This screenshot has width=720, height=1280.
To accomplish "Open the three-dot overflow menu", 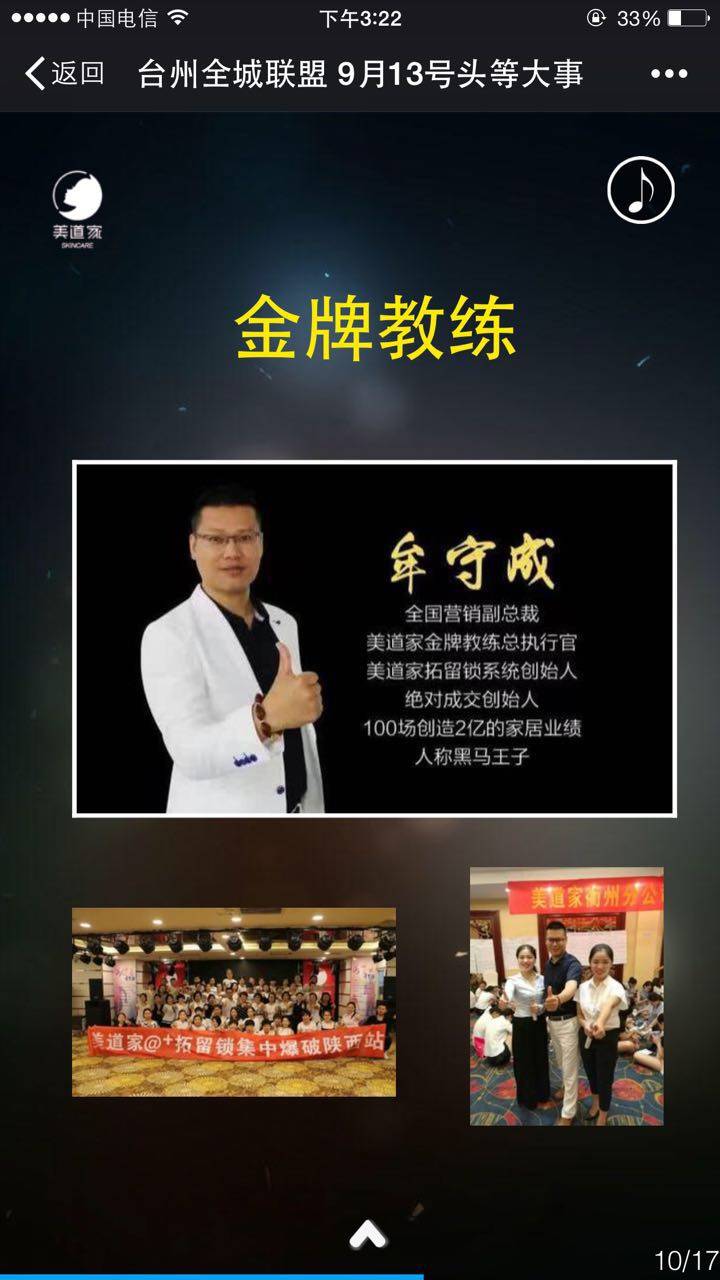I will (669, 73).
